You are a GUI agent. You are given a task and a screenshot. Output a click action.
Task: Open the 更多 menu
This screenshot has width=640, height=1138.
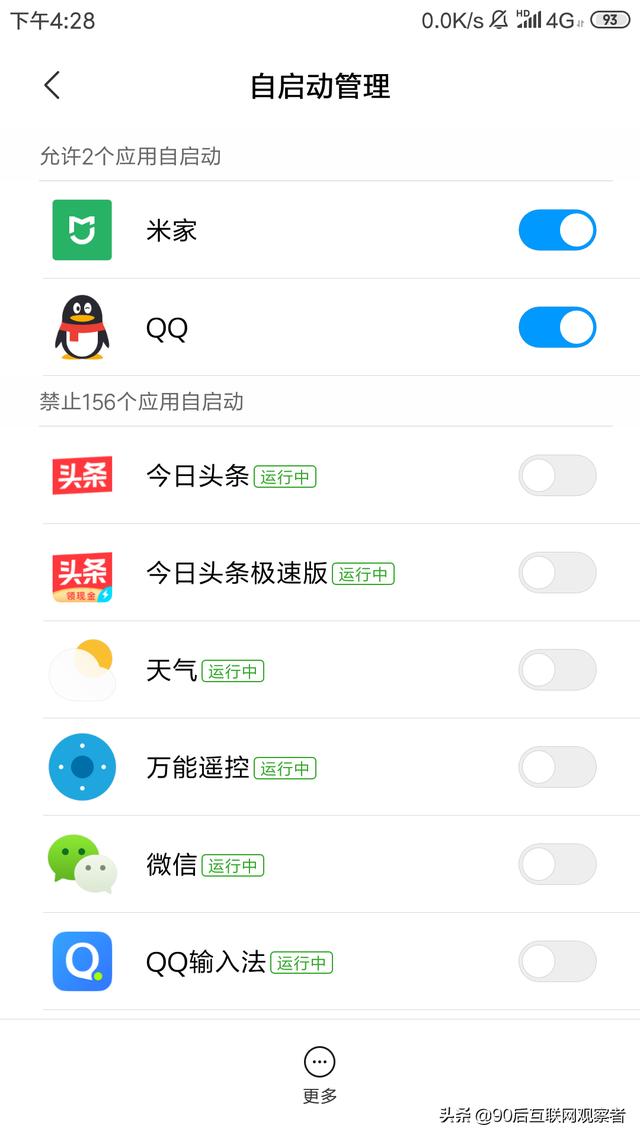click(x=320, y=1073)
